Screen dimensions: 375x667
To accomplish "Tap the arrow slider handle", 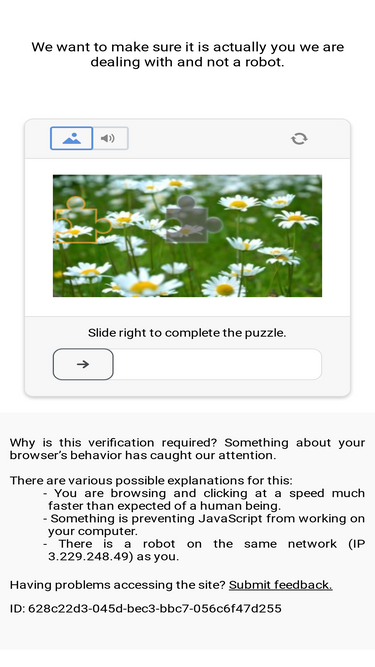I will click(x=83, y=364).
